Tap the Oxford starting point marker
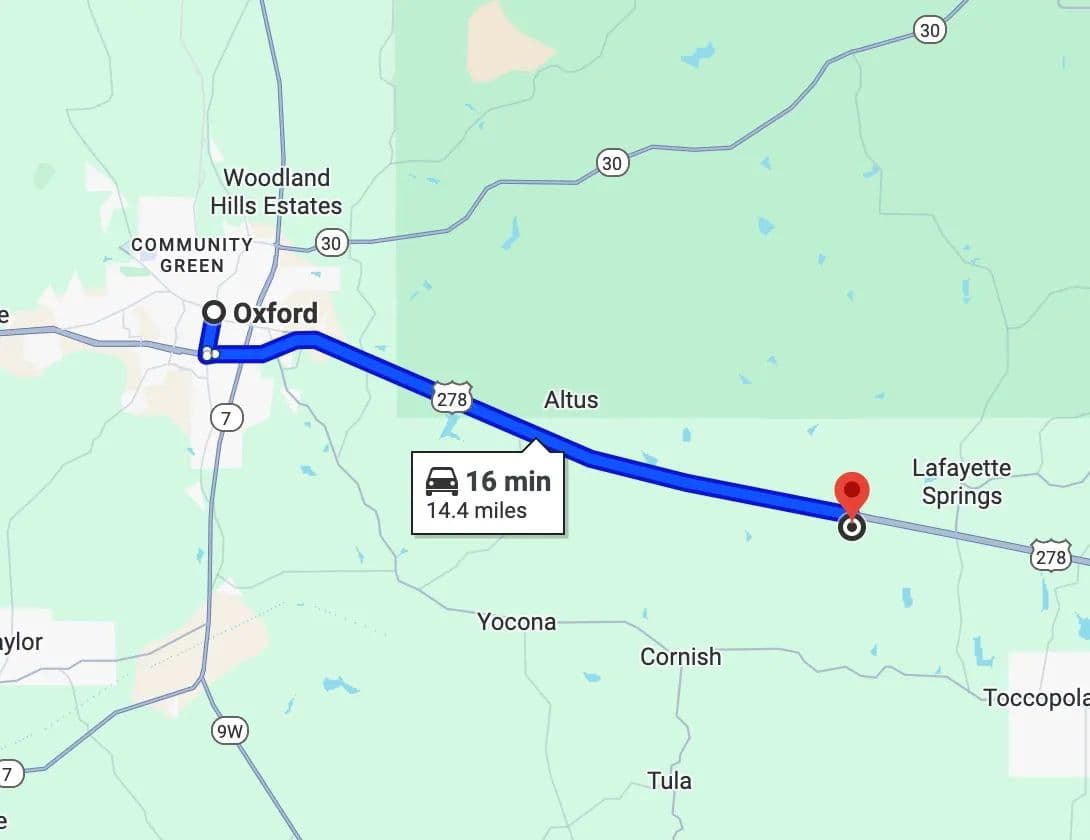1090x840 pixels. pos(213,312)
